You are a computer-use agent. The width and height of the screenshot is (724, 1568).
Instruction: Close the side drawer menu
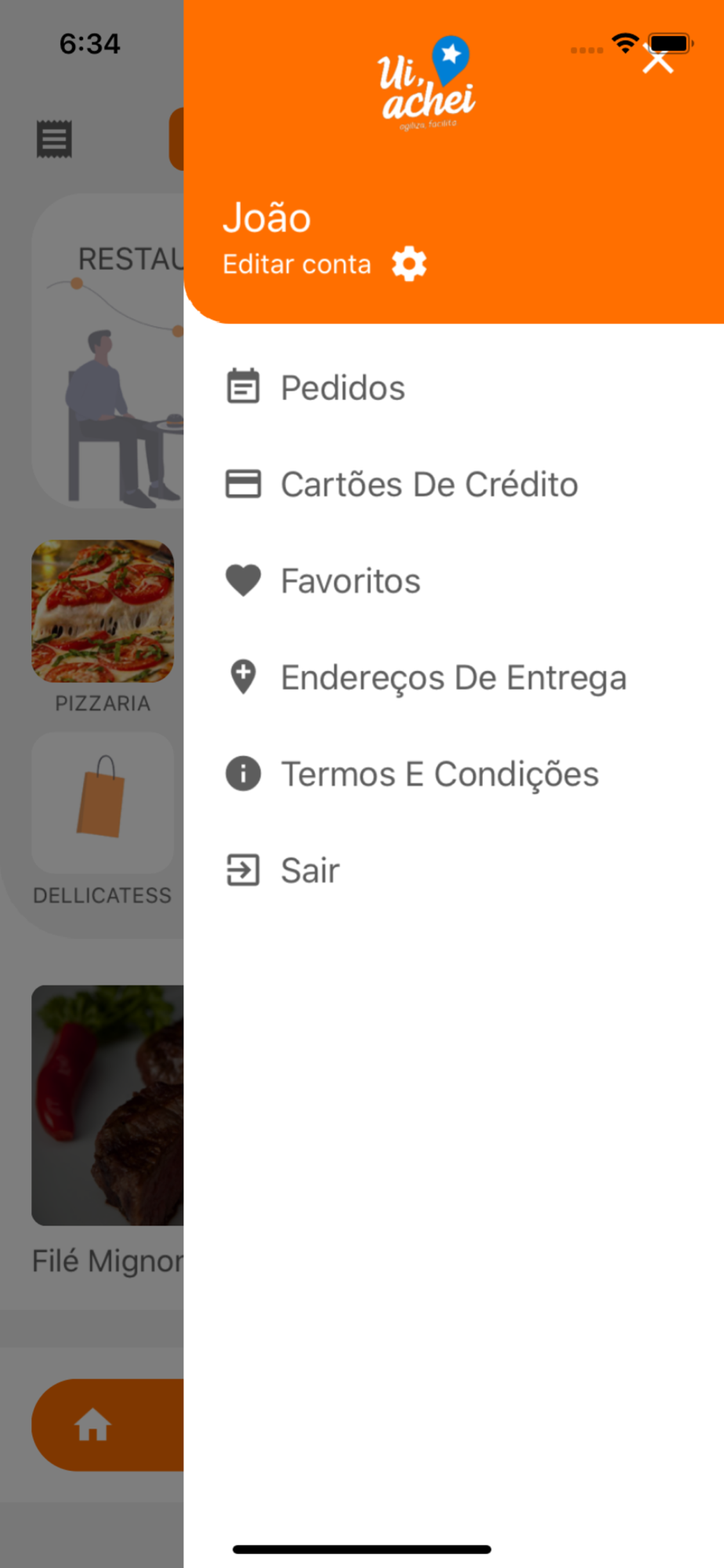point(657,59)
